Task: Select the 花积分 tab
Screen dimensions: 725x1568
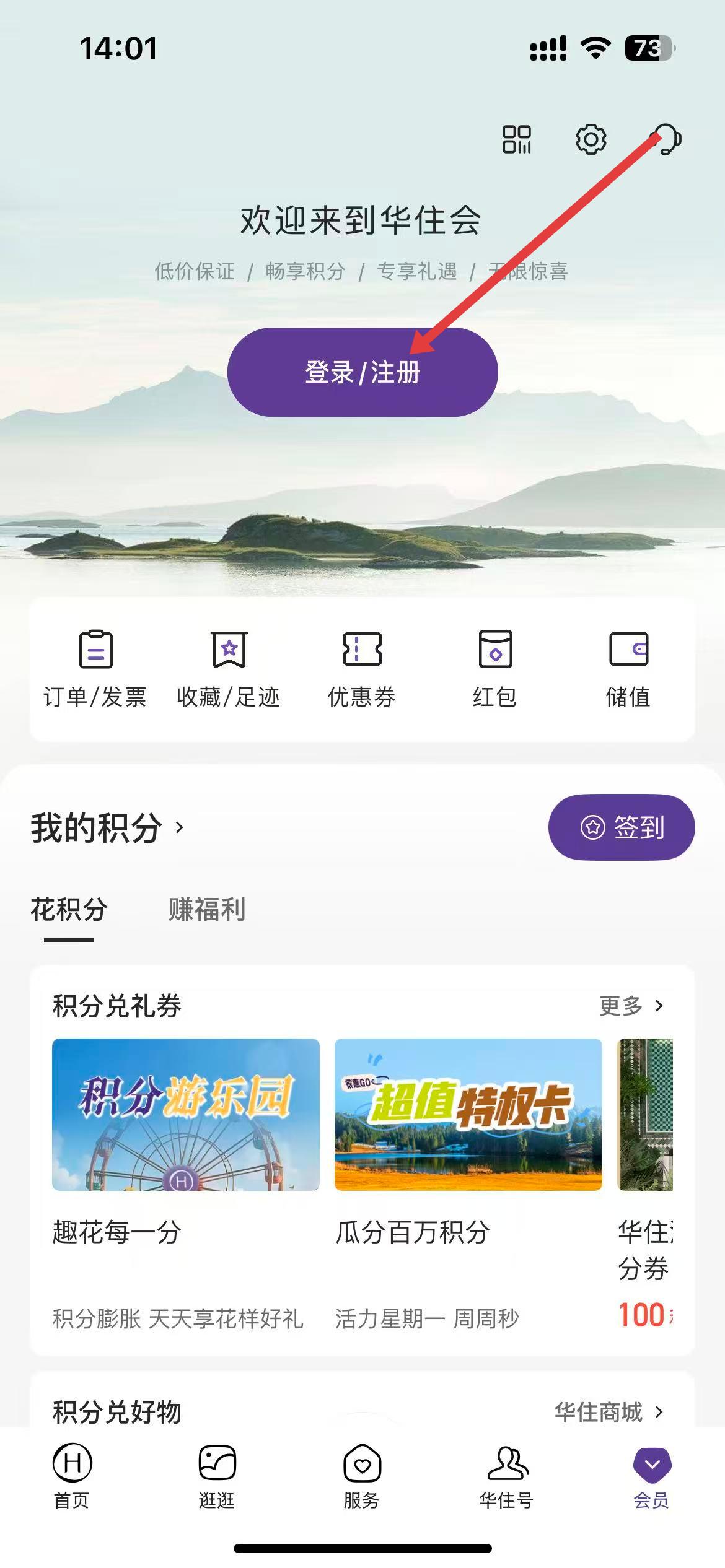Action: (69, 910)
